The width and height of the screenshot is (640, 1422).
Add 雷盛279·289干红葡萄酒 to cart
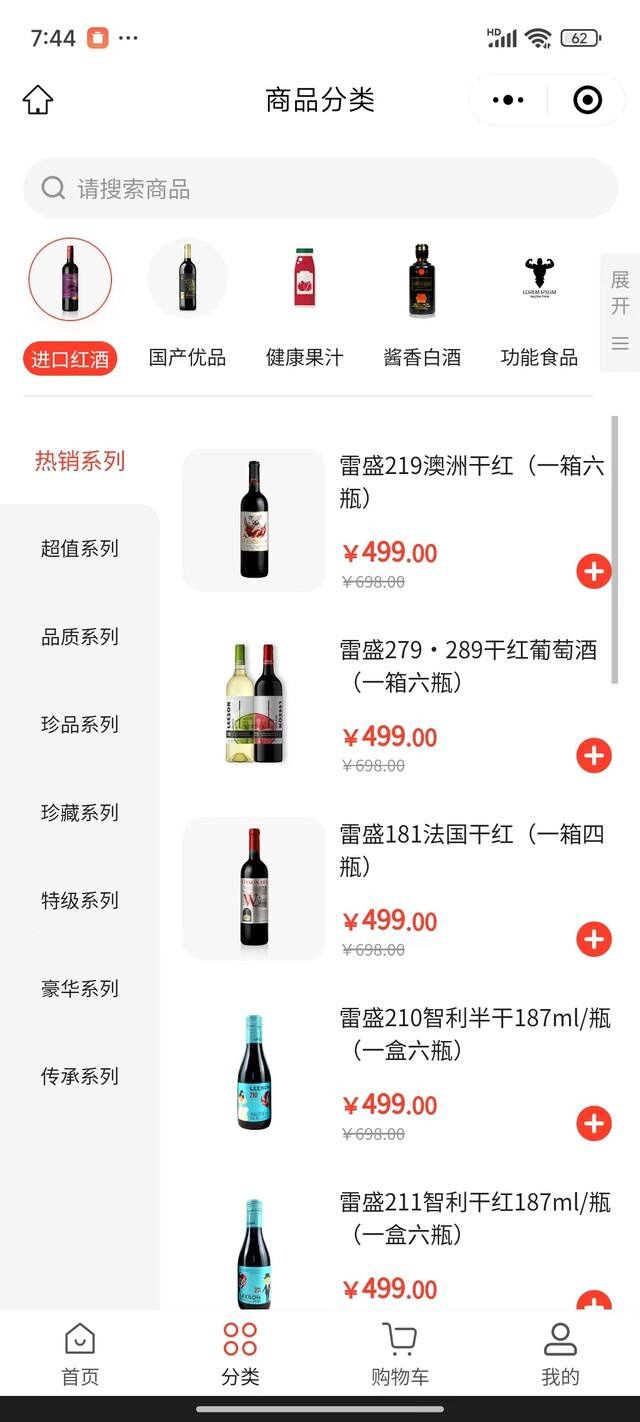point(594,755)
